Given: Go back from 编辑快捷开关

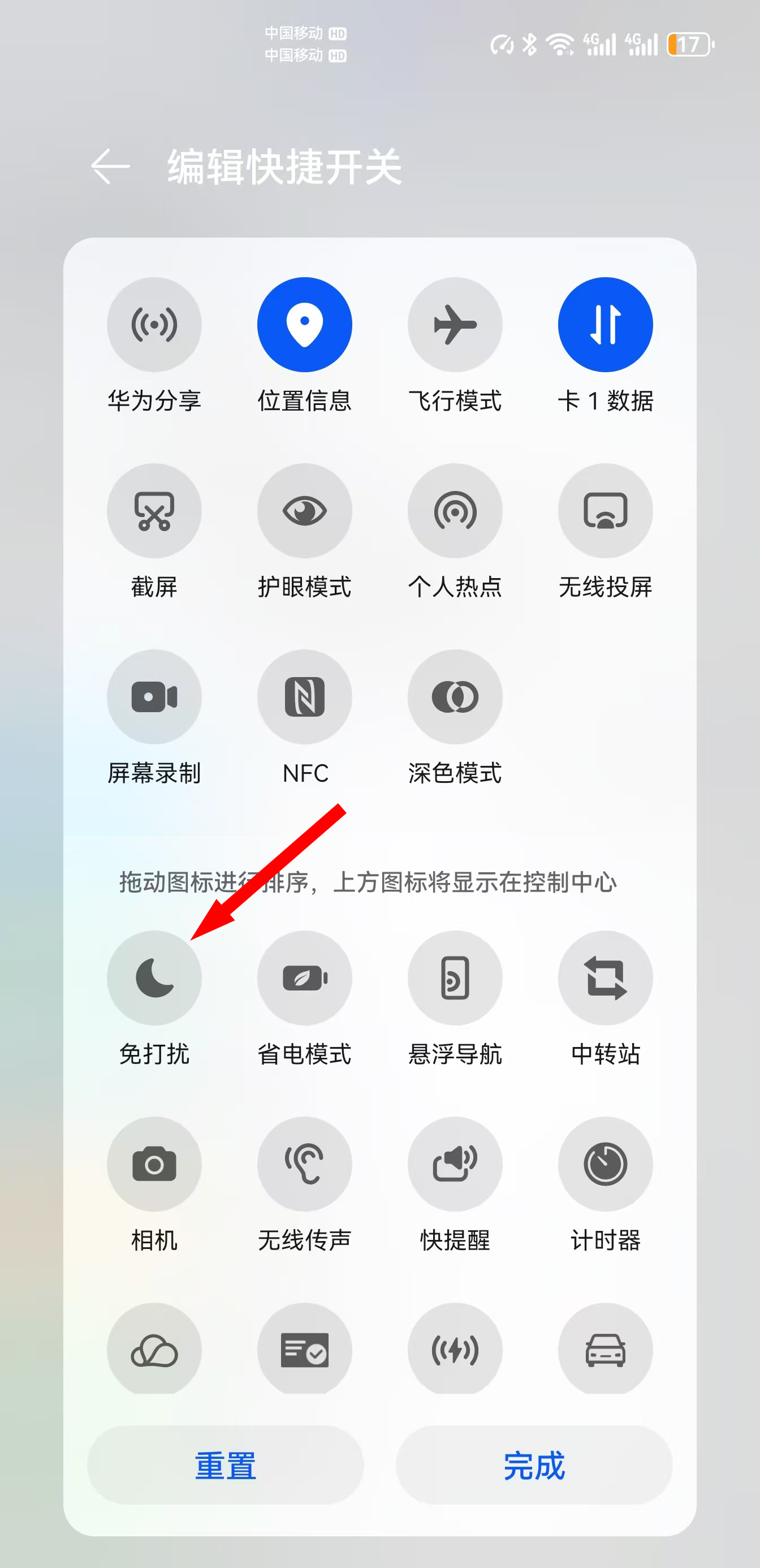Looking at the screenshot, I should click(110, 166).
